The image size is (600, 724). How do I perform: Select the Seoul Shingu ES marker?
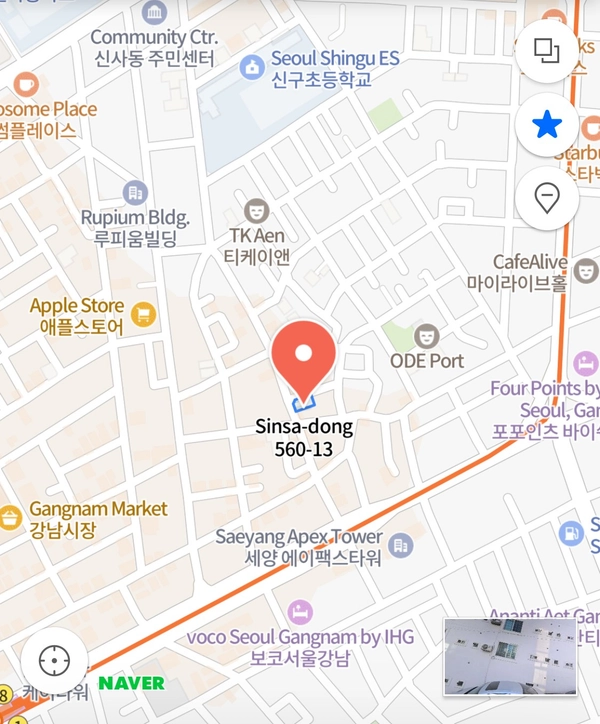pos(254,66)
